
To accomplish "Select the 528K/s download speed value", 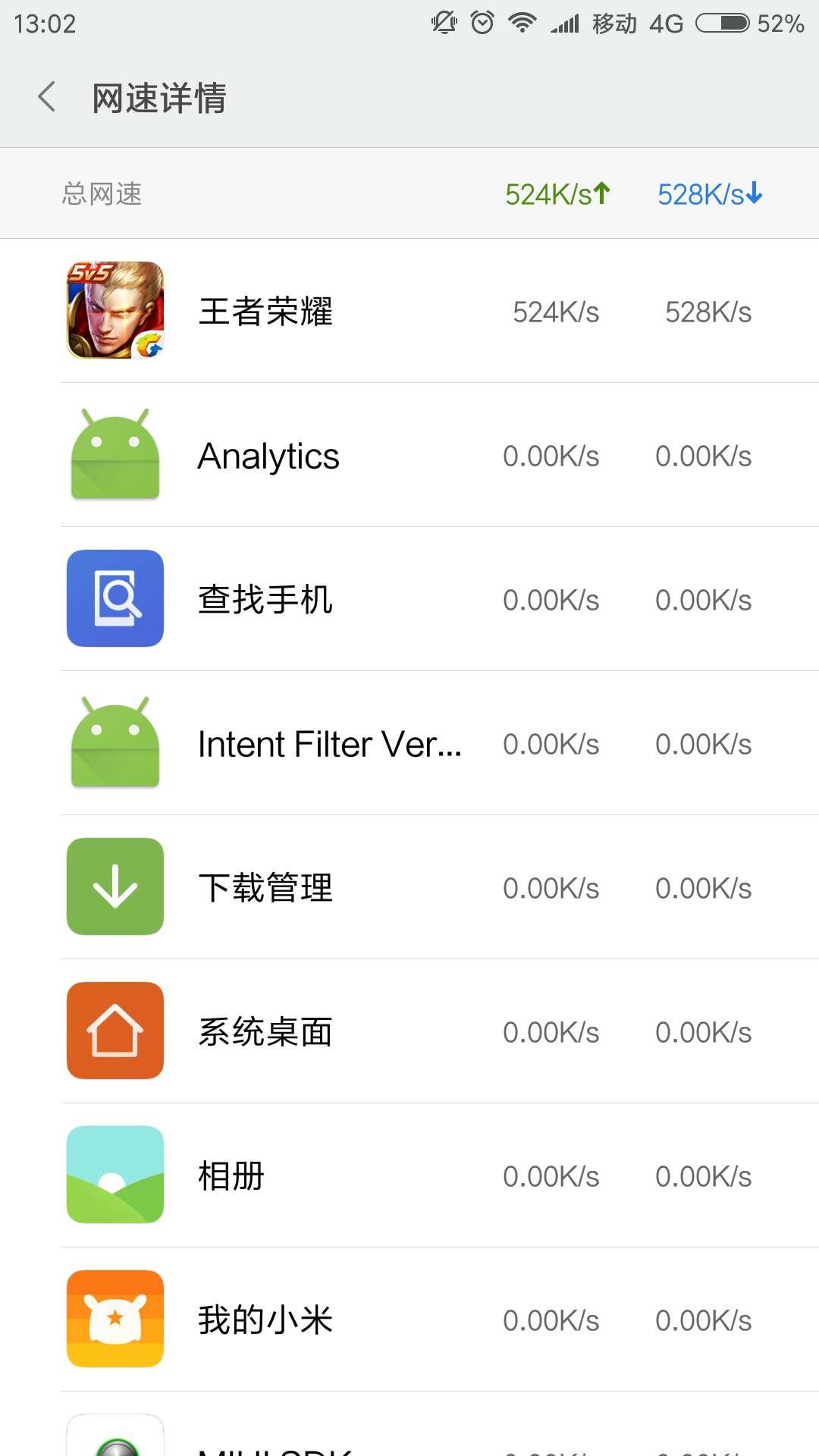I will coord(708,194).
